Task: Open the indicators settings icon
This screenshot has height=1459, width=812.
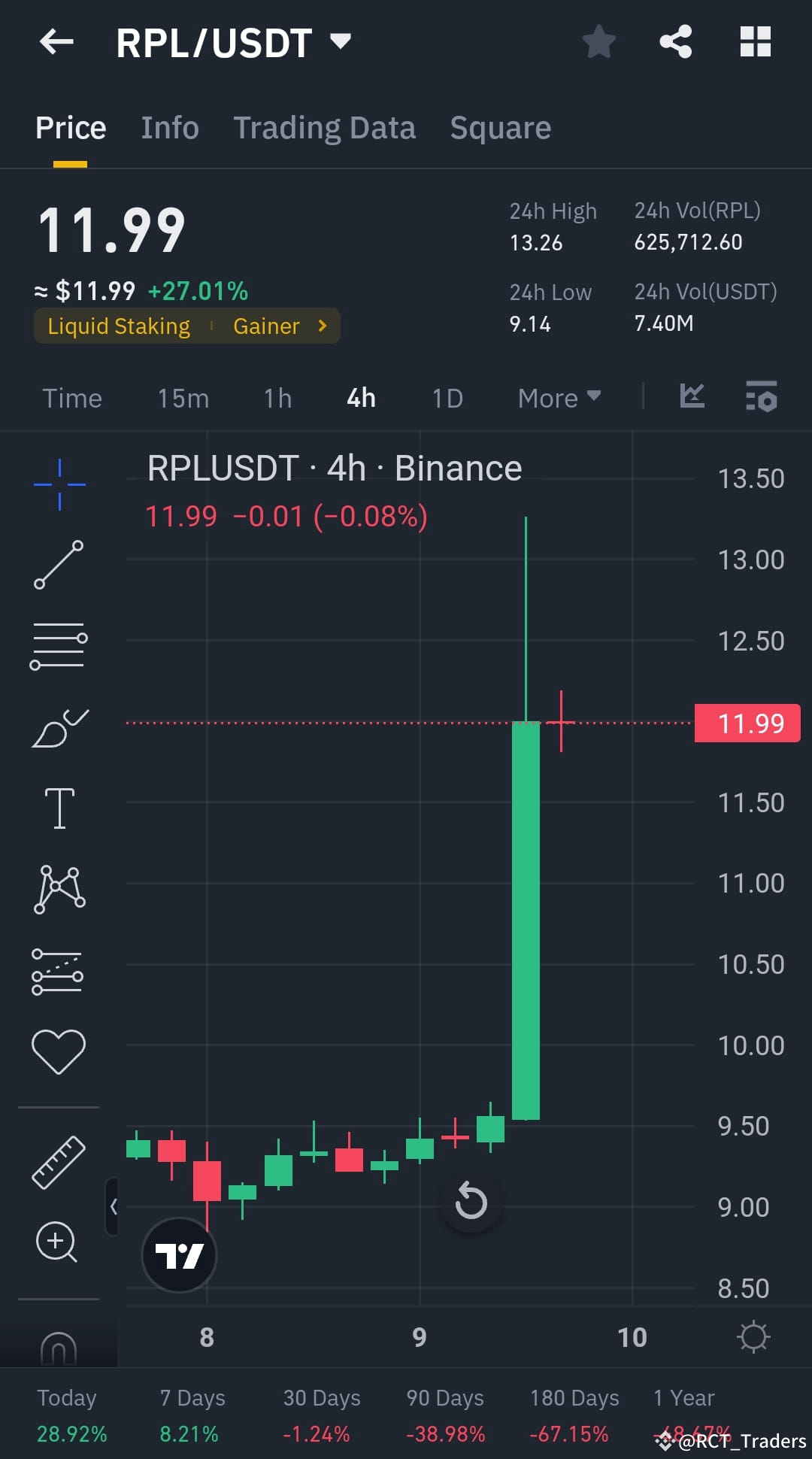Action: tap(762, 397)
